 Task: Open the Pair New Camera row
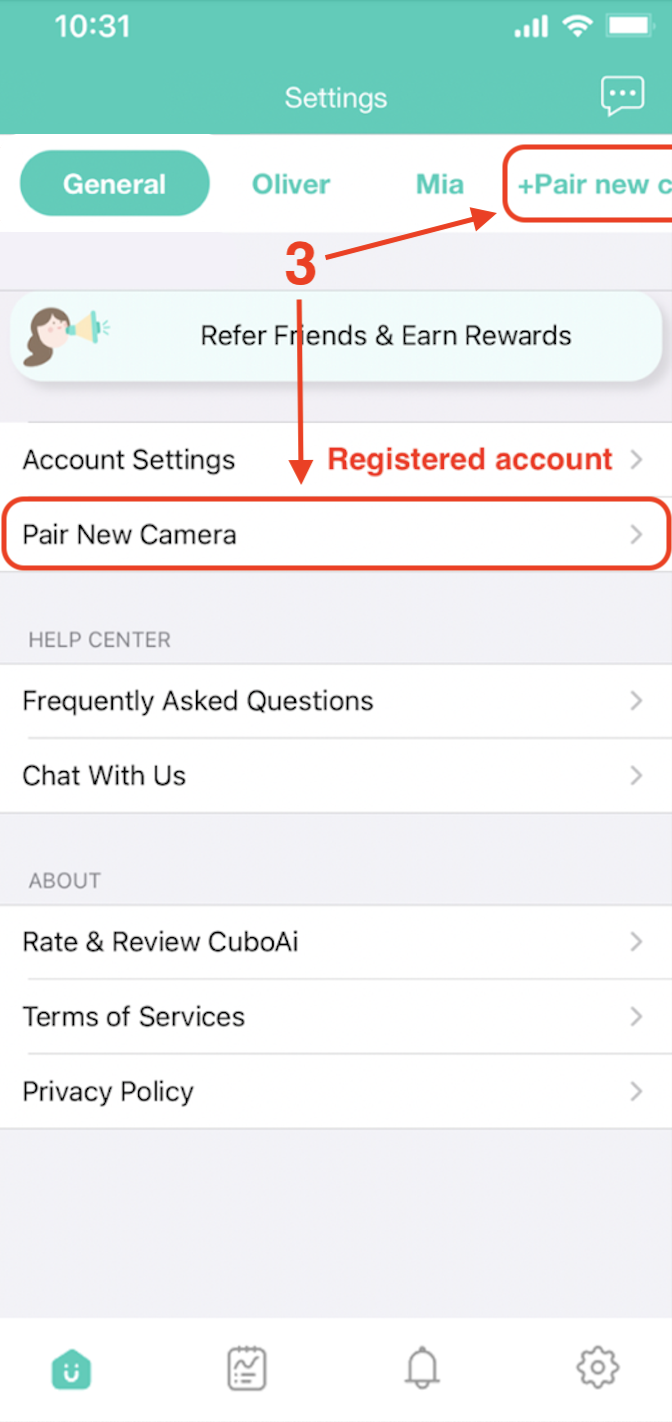tap(334, 535)
